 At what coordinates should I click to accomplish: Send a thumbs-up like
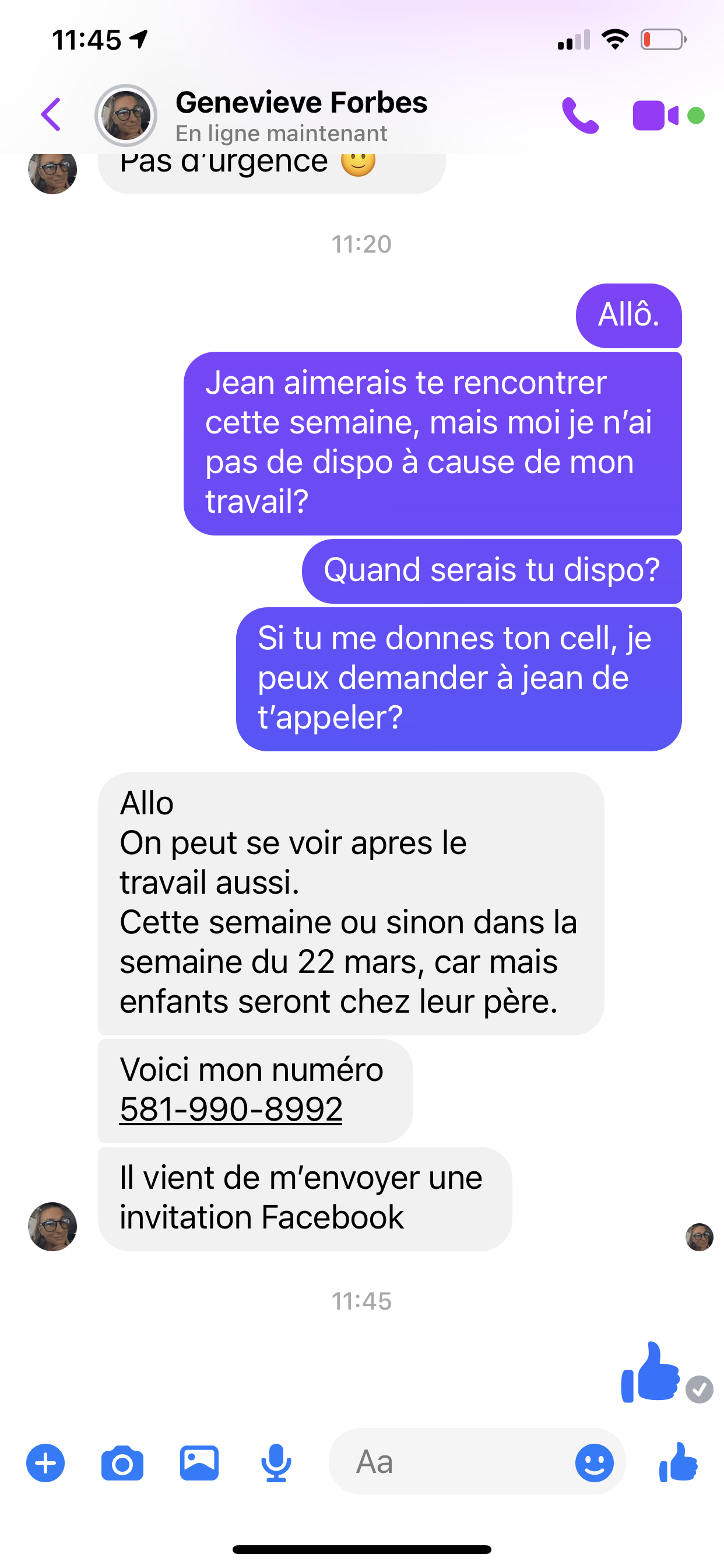click(x=679, y=1462)
